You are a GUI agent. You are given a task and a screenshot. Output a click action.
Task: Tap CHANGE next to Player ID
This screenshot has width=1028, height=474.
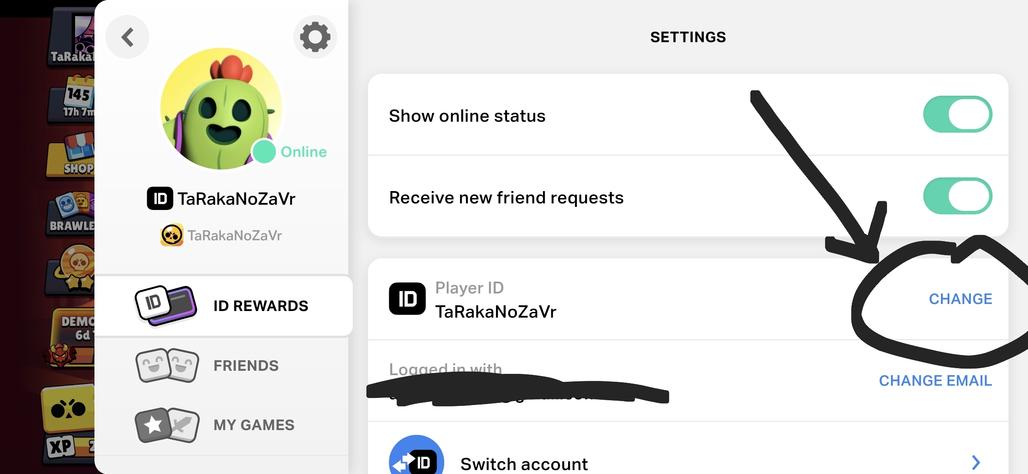pyautogui.click(x=960, y=299)
